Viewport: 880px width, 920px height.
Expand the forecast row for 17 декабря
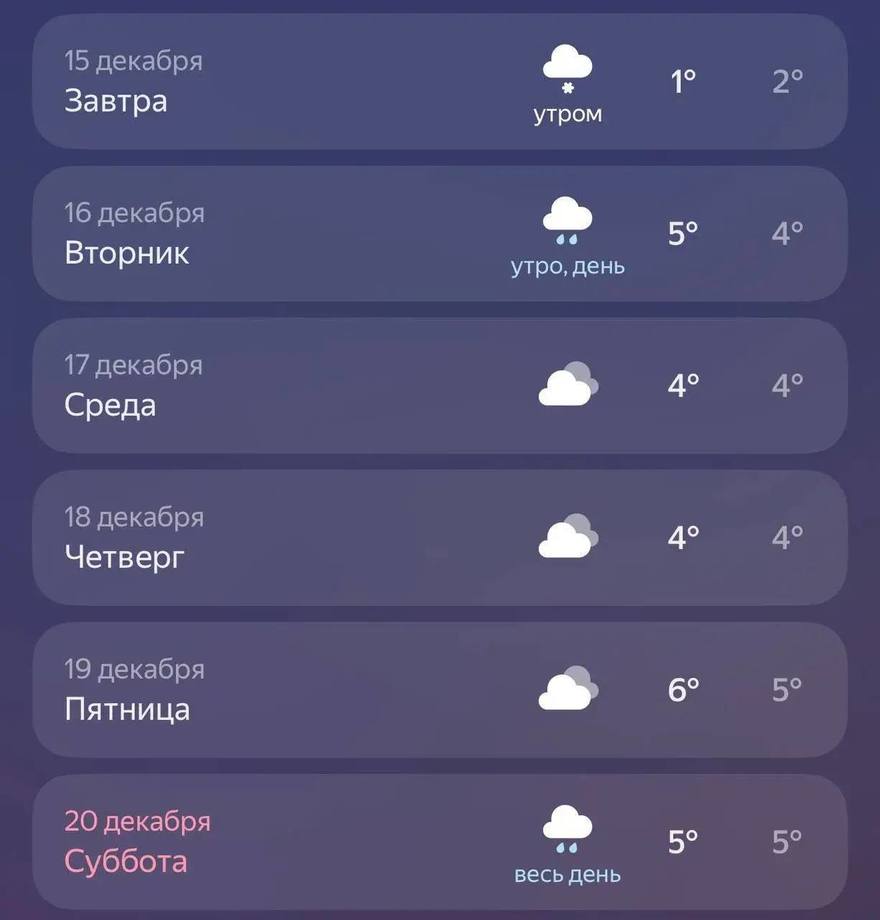pyautogui.click(x=440, y=385)
